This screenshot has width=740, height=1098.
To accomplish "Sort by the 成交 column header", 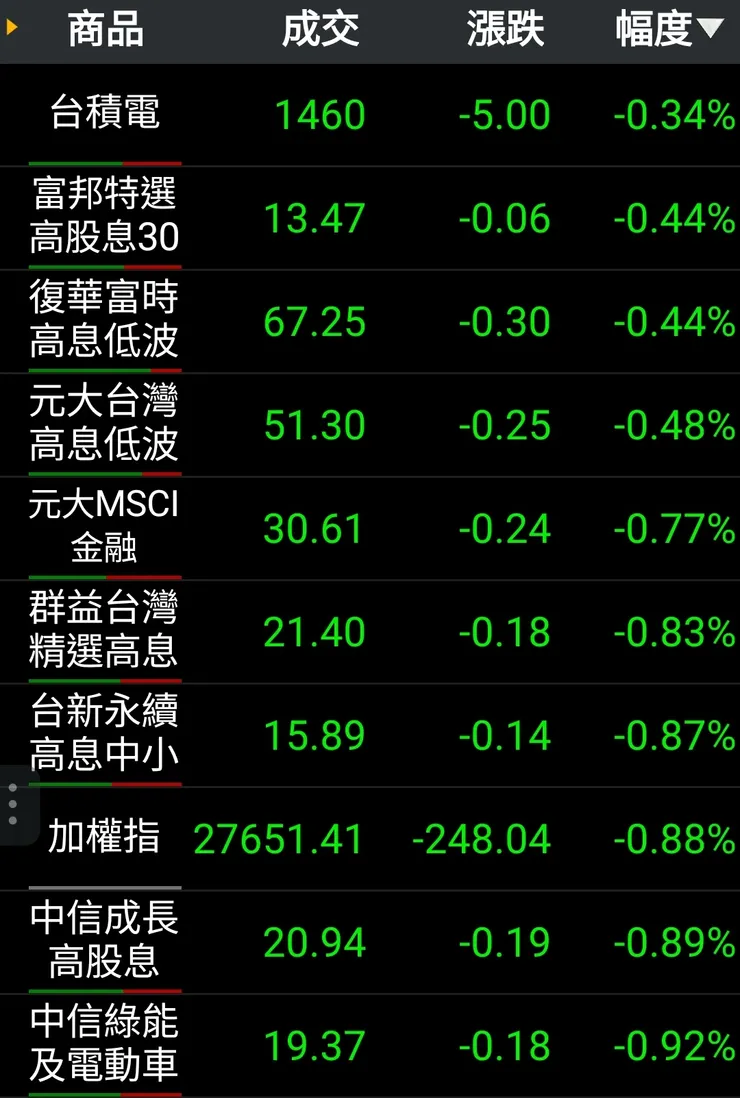I will coord(320,30).
